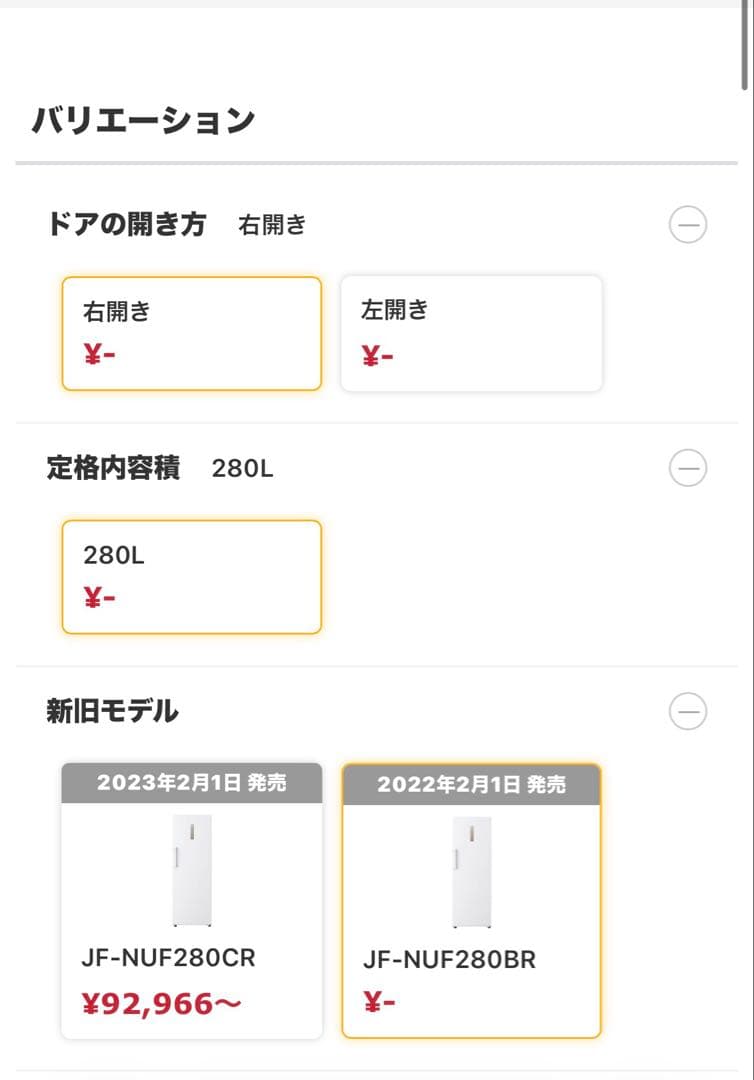754x1080 pixels.
Task: Click the 右開き label beside ドアの開き方
Action: pyautogui.click(x=270, y=224)
